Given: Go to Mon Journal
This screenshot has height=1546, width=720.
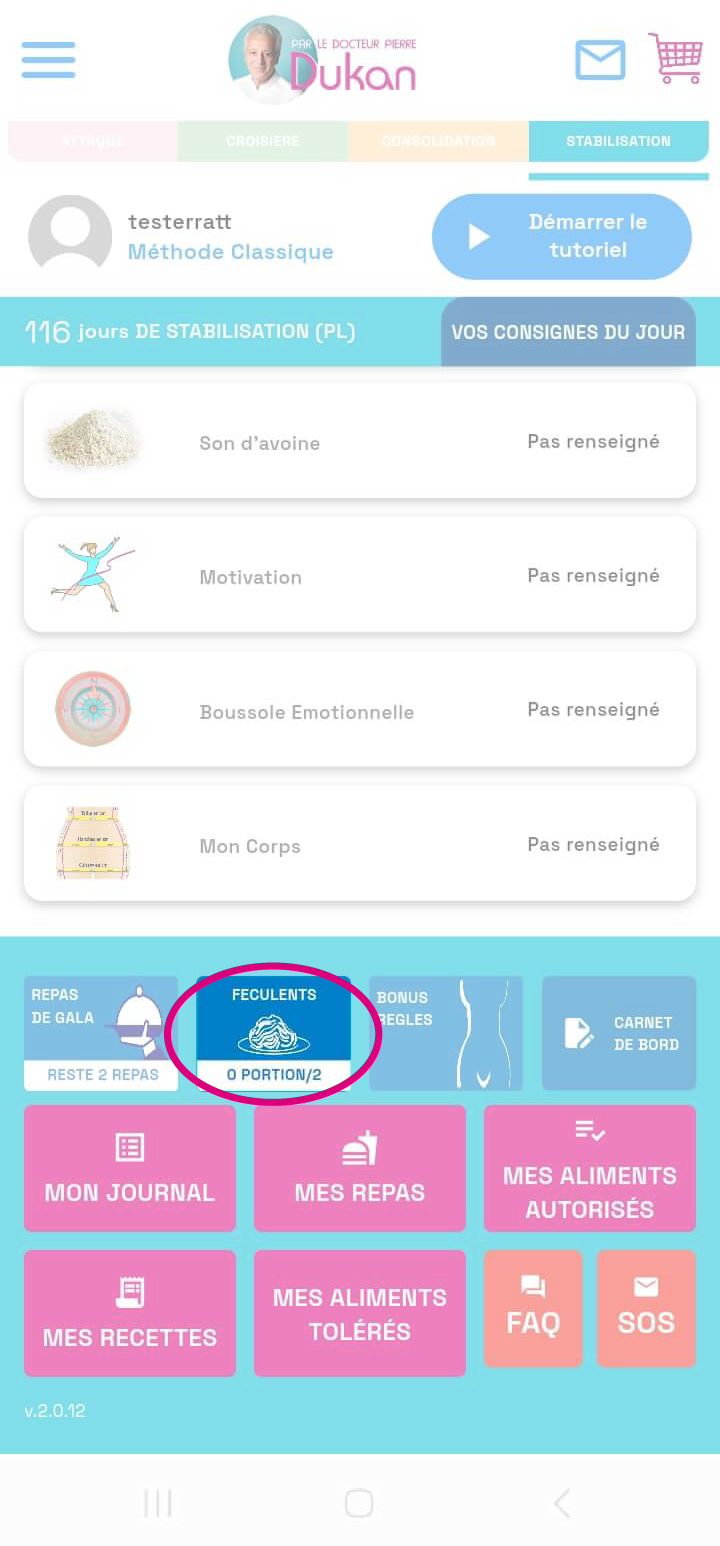Looking at the screenshot, I should coord(130,1168).
